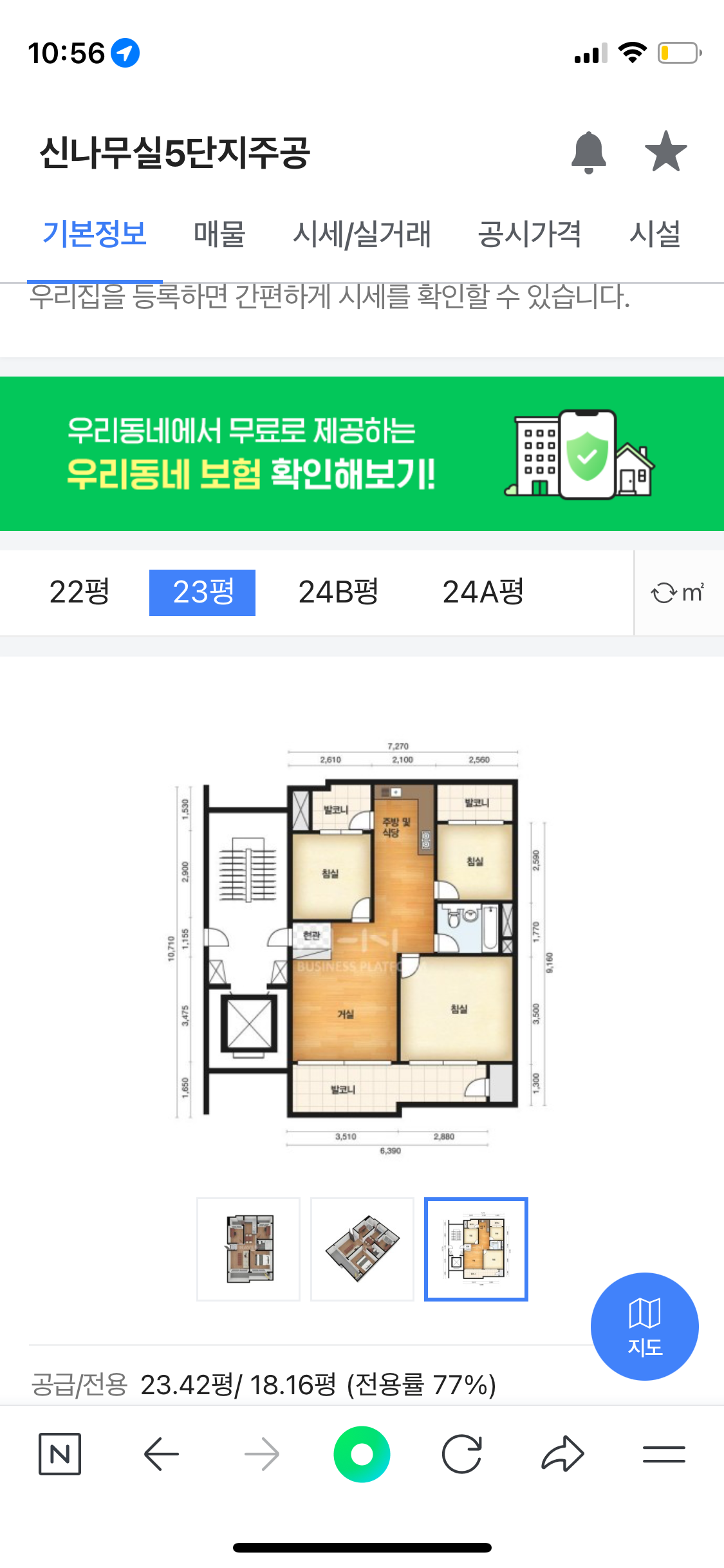
Task: Go to Naver home via N icon
Action: coord(60,1454)
